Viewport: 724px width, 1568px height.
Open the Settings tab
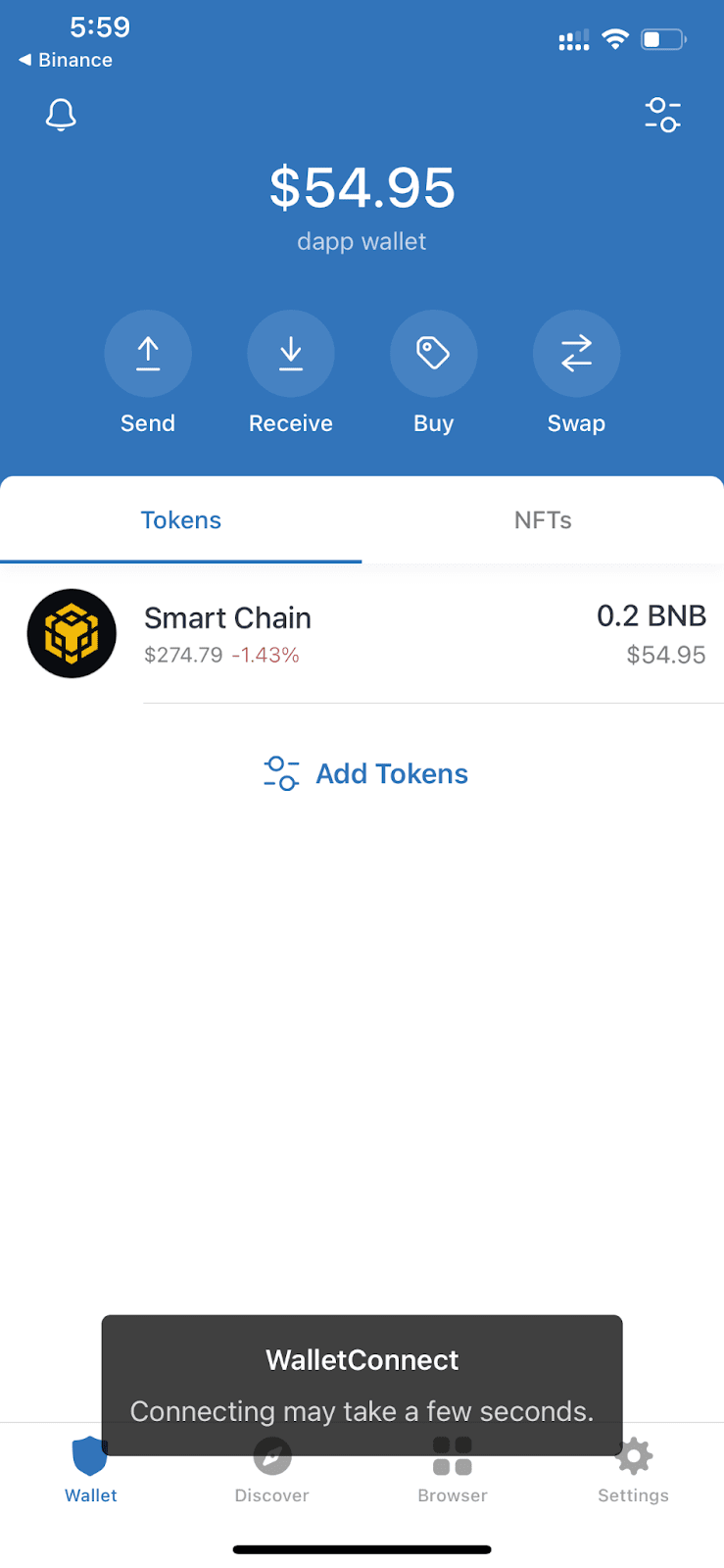(633, 1469)
